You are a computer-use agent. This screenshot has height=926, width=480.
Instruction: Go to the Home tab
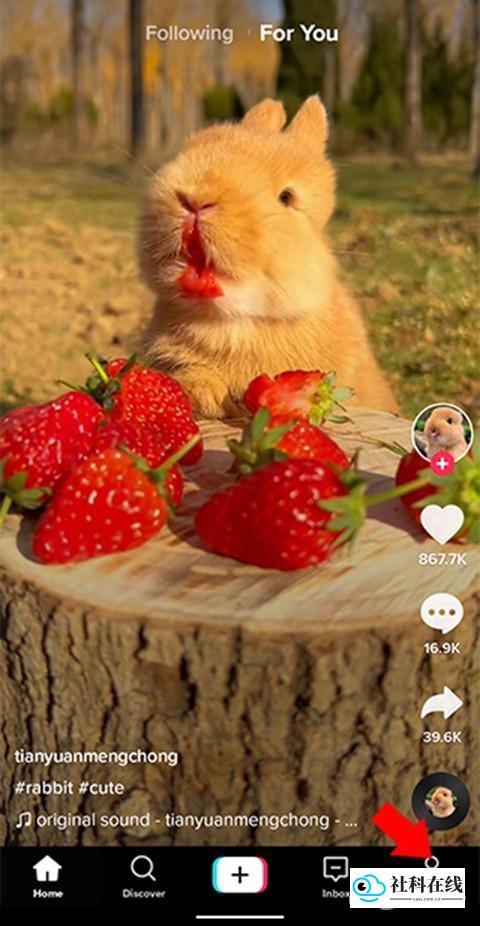coord(47,878)
